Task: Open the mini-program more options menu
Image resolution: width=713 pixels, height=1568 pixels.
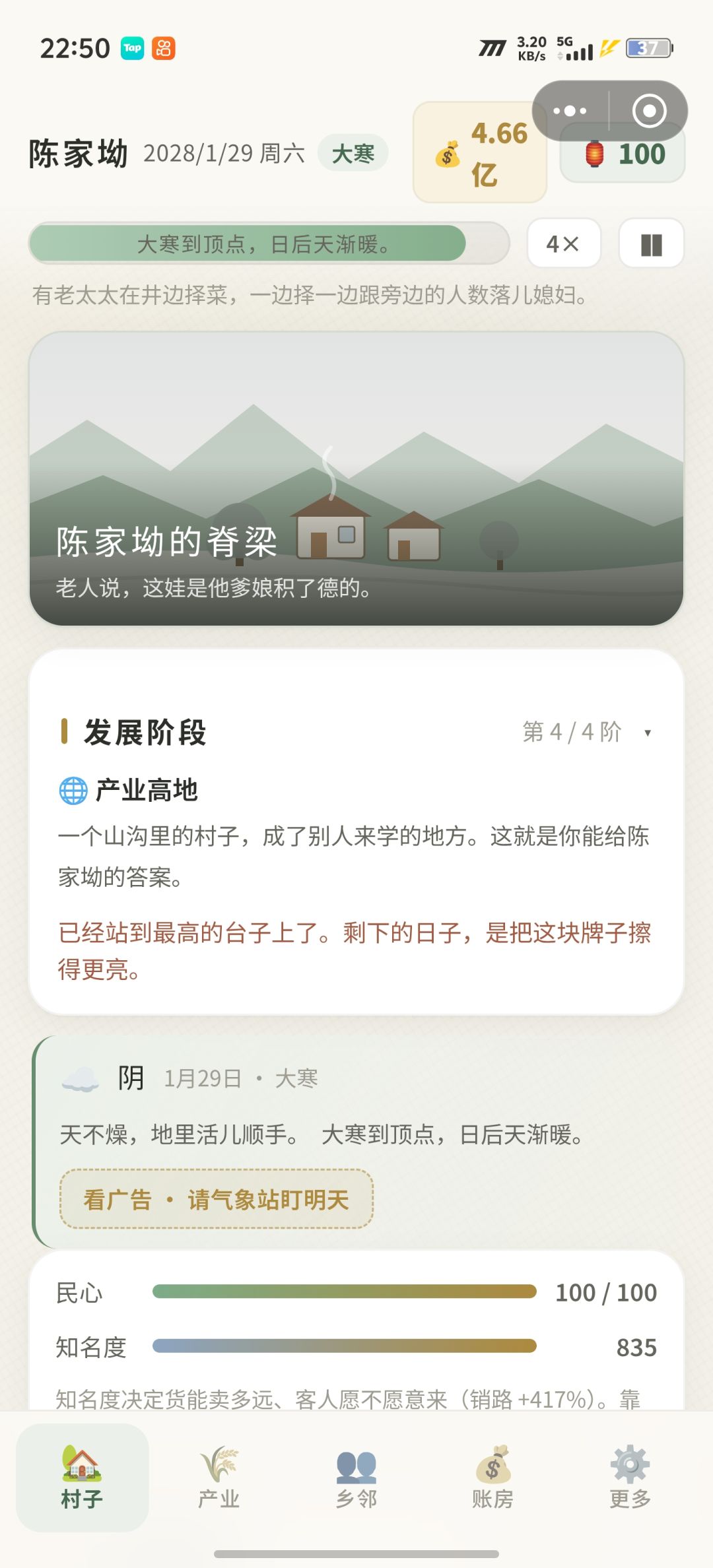Action: click(x=570, y=111)
